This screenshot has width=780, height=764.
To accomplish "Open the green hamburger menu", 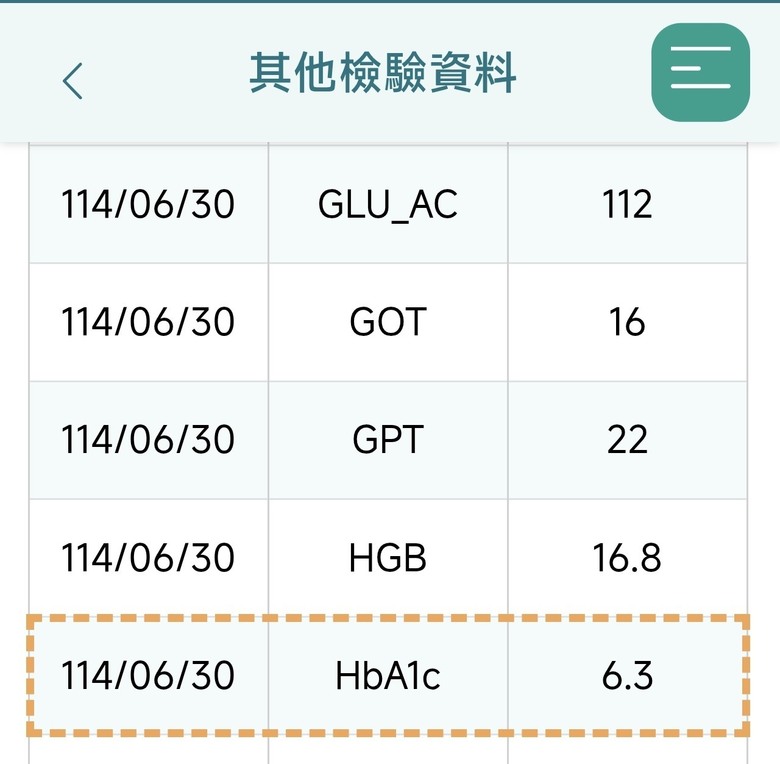I will 700,73.
